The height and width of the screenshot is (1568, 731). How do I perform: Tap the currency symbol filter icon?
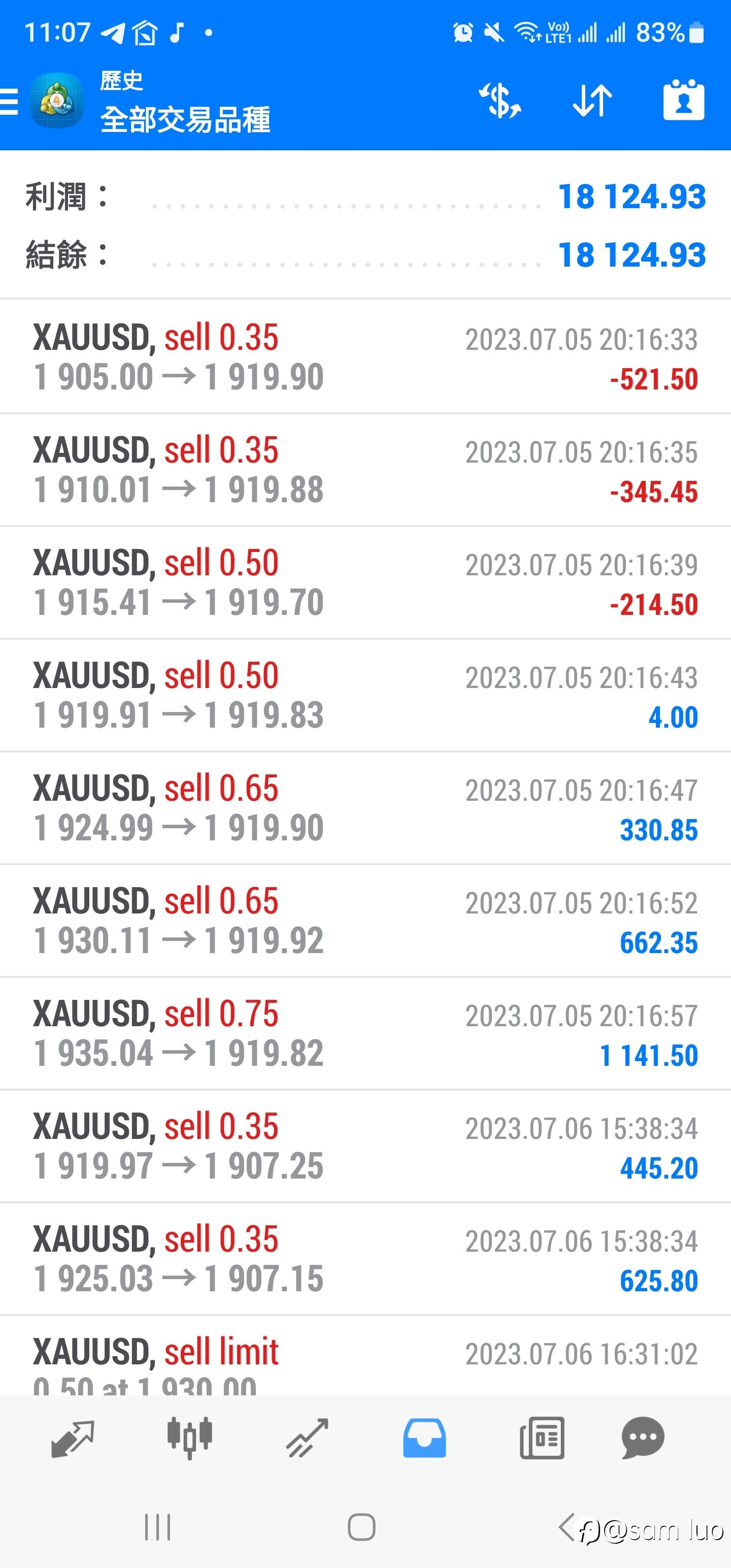pos(499,100)
